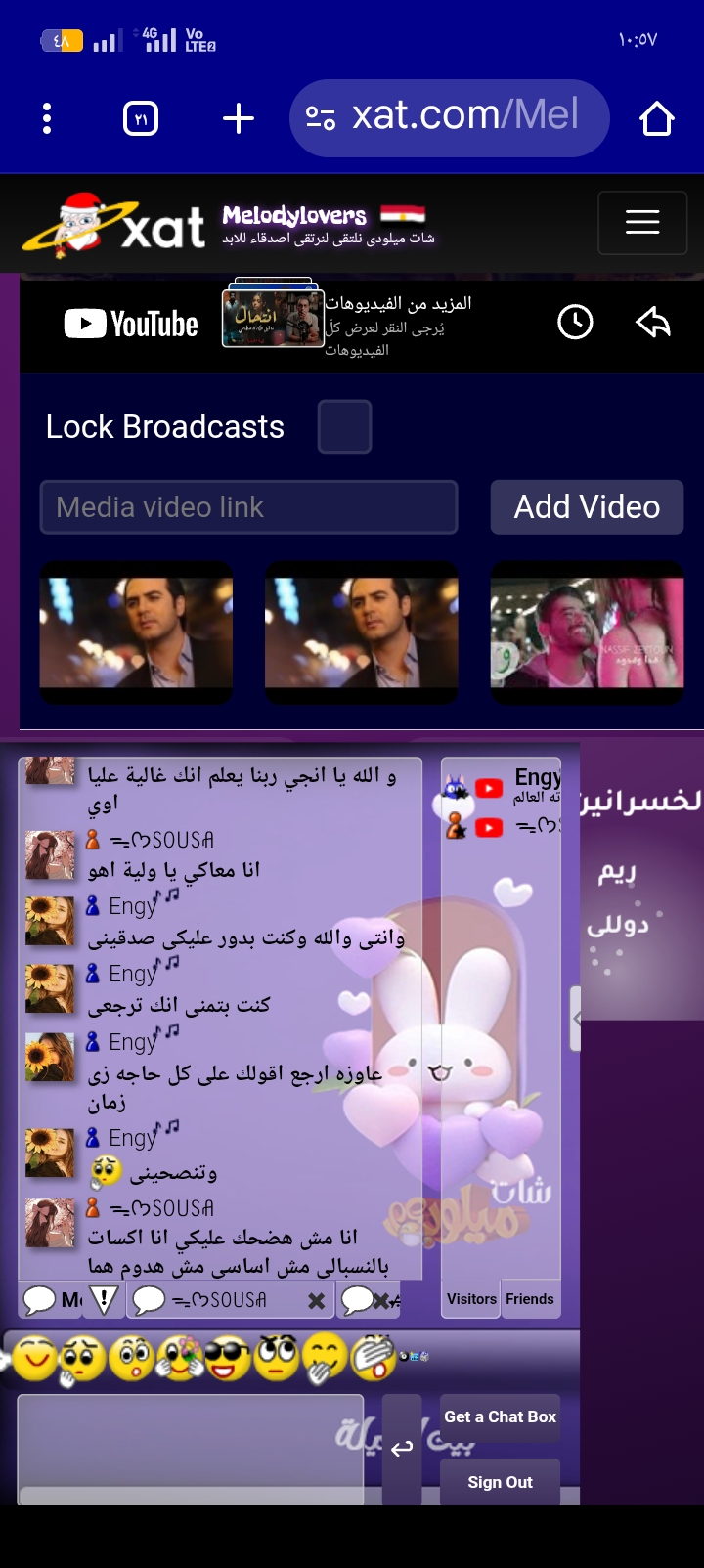Toggle the Lock Broadcasts checkbox
This screenshot has height=1568, width=704.
tap(344, 426)
